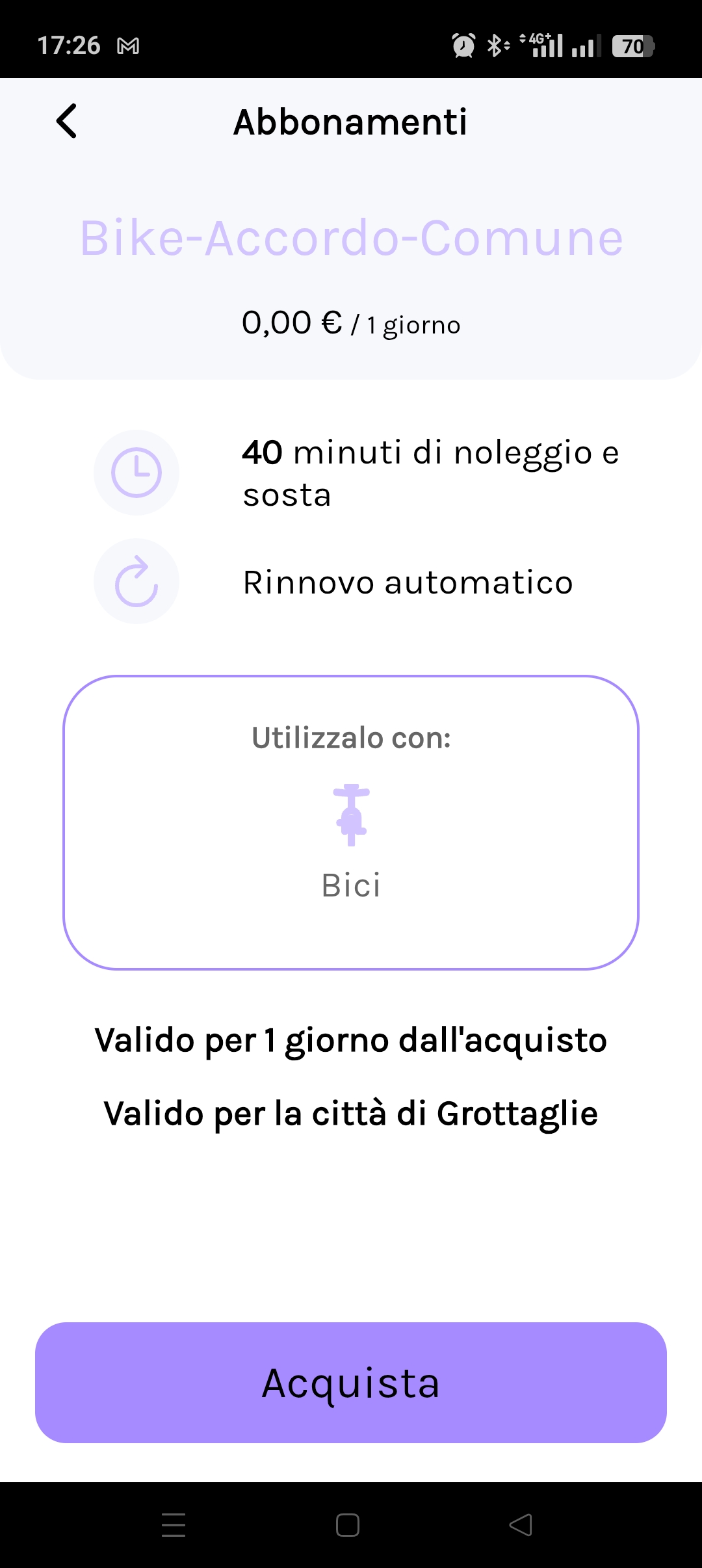Open the system recent apps menu

pyautogui.click(x=174, y=1524)
